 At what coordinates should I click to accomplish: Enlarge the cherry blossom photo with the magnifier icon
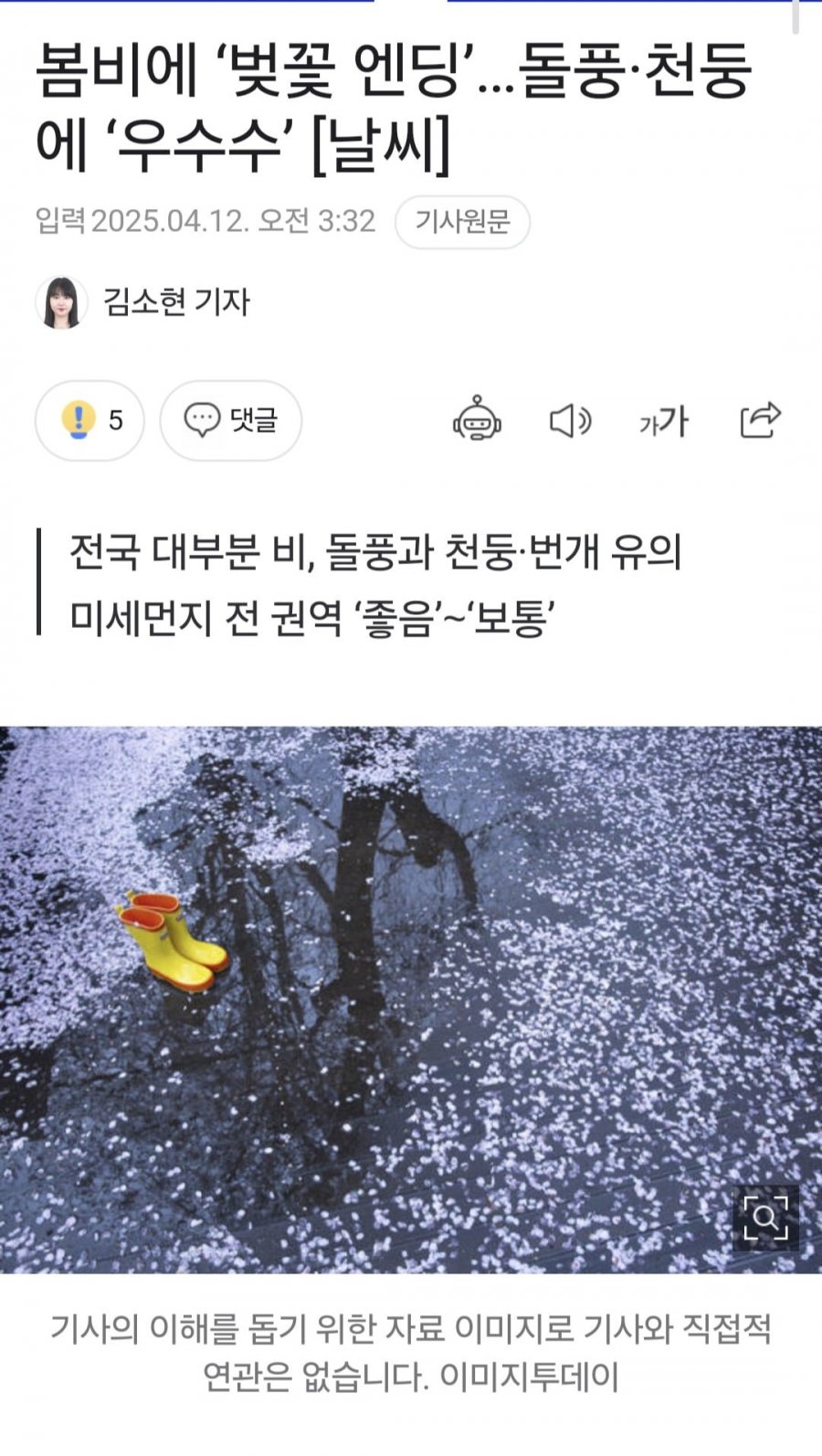(x=765, y=1217)
